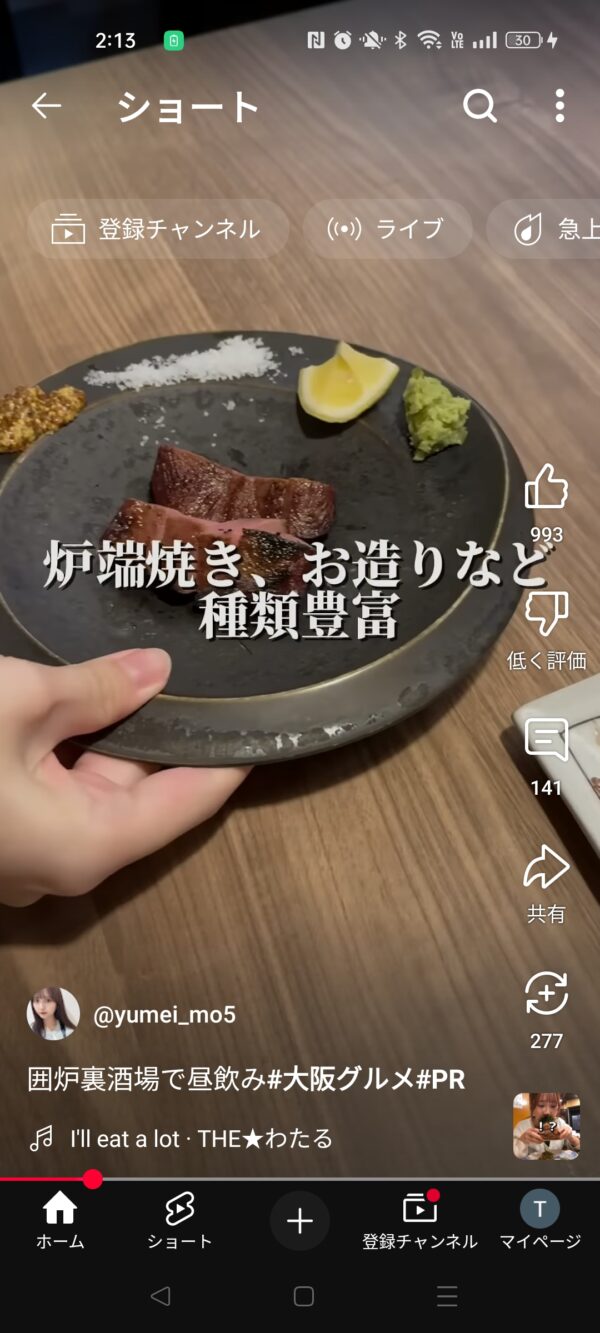This screenshot has height=1333, width=600.
Task: Go back using the top arrow
Action: (x=46, y=106)
